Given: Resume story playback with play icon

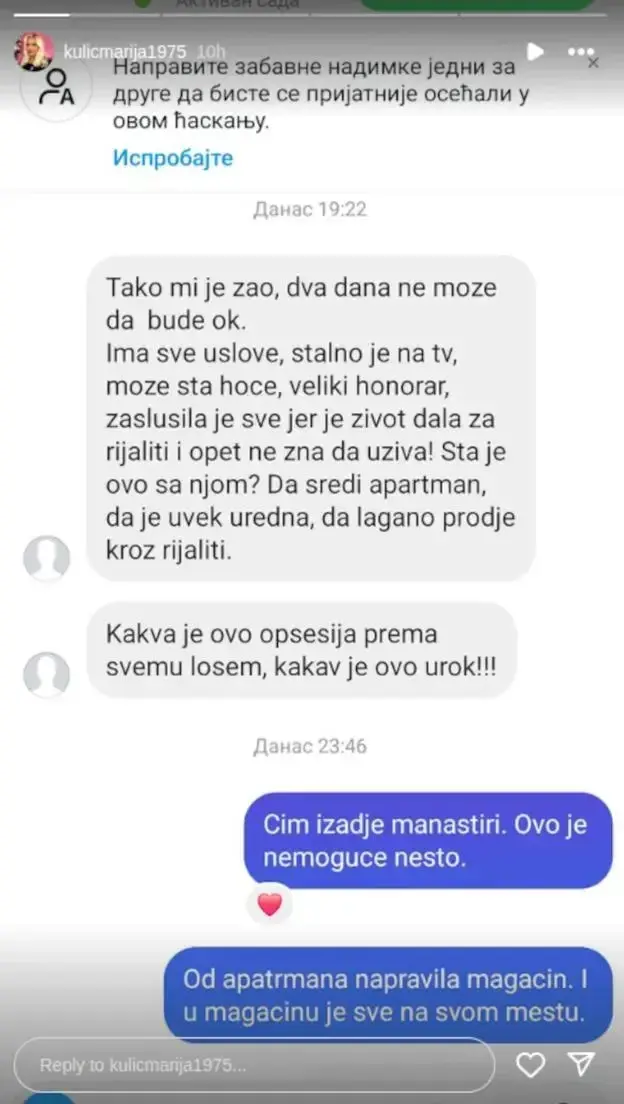Looking at the screenshot, I should coord(536,51).
